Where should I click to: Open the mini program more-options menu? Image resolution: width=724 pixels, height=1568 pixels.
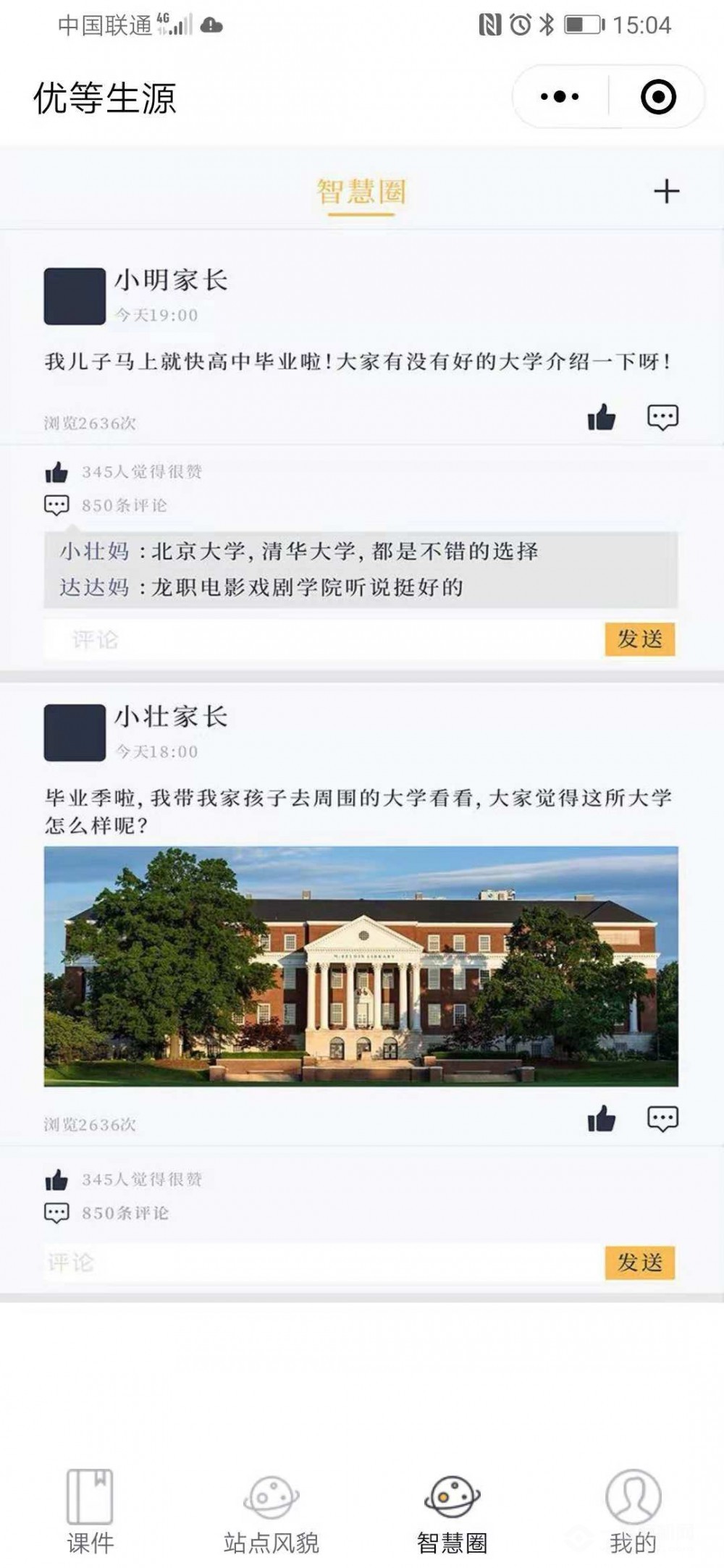pyautogui.click(x=560, y=97)
